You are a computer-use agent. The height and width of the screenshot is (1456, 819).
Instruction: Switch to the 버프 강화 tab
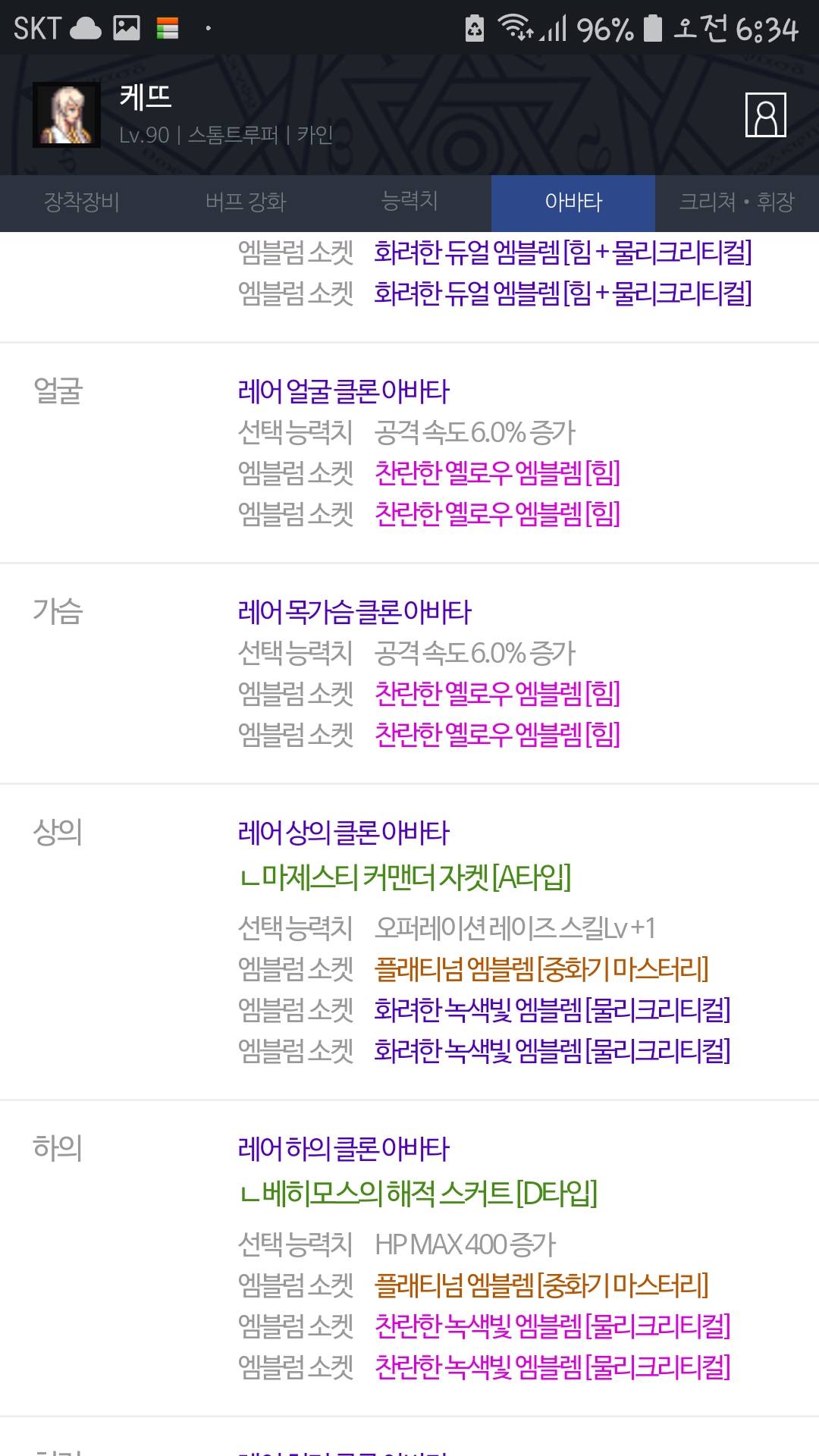point(246,202)
